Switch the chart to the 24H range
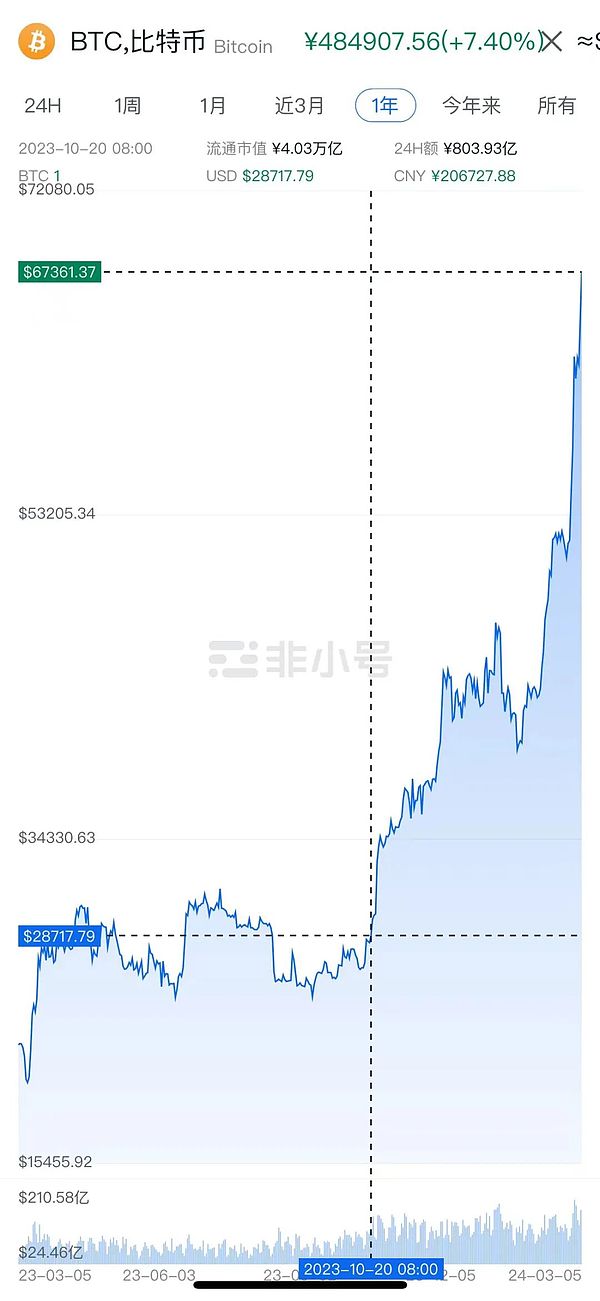The height and width of the screenshot is (1301, 600). coord(43,105)
